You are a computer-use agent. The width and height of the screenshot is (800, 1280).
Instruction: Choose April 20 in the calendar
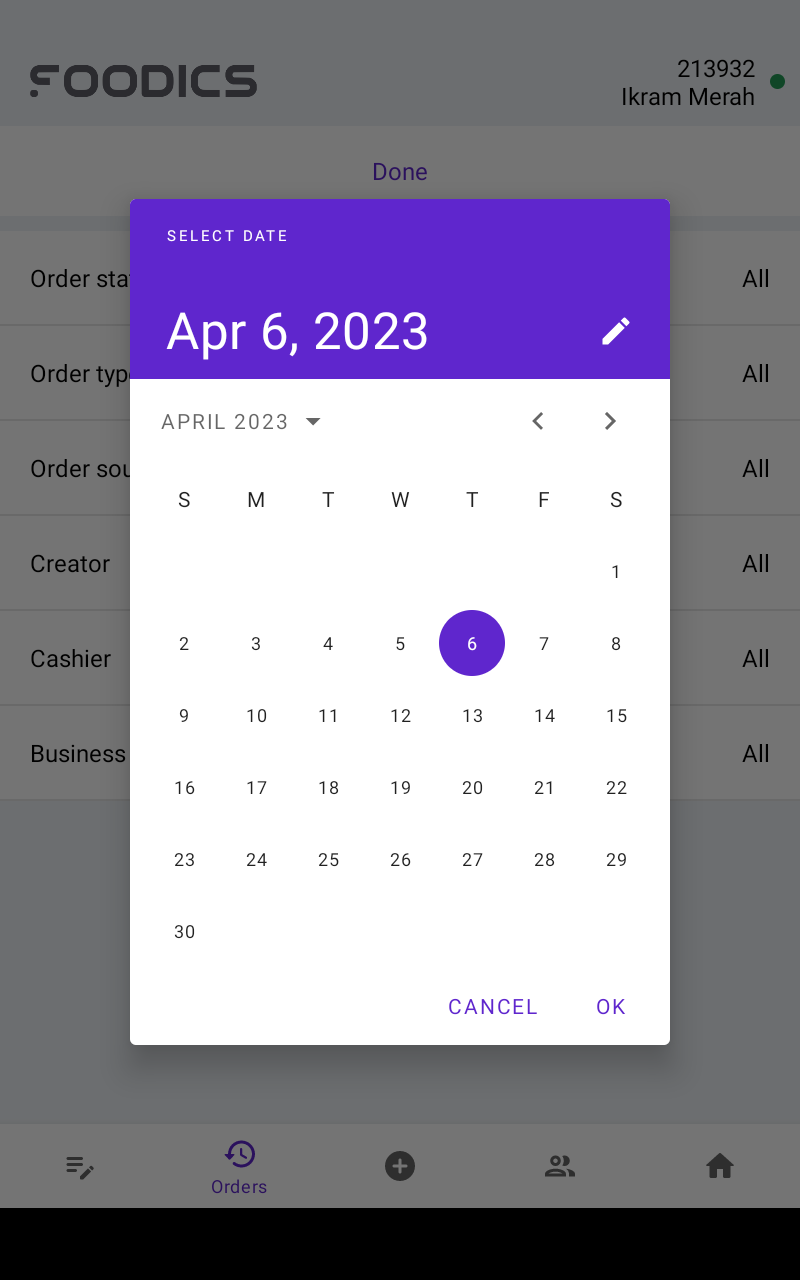coord(472,788)
